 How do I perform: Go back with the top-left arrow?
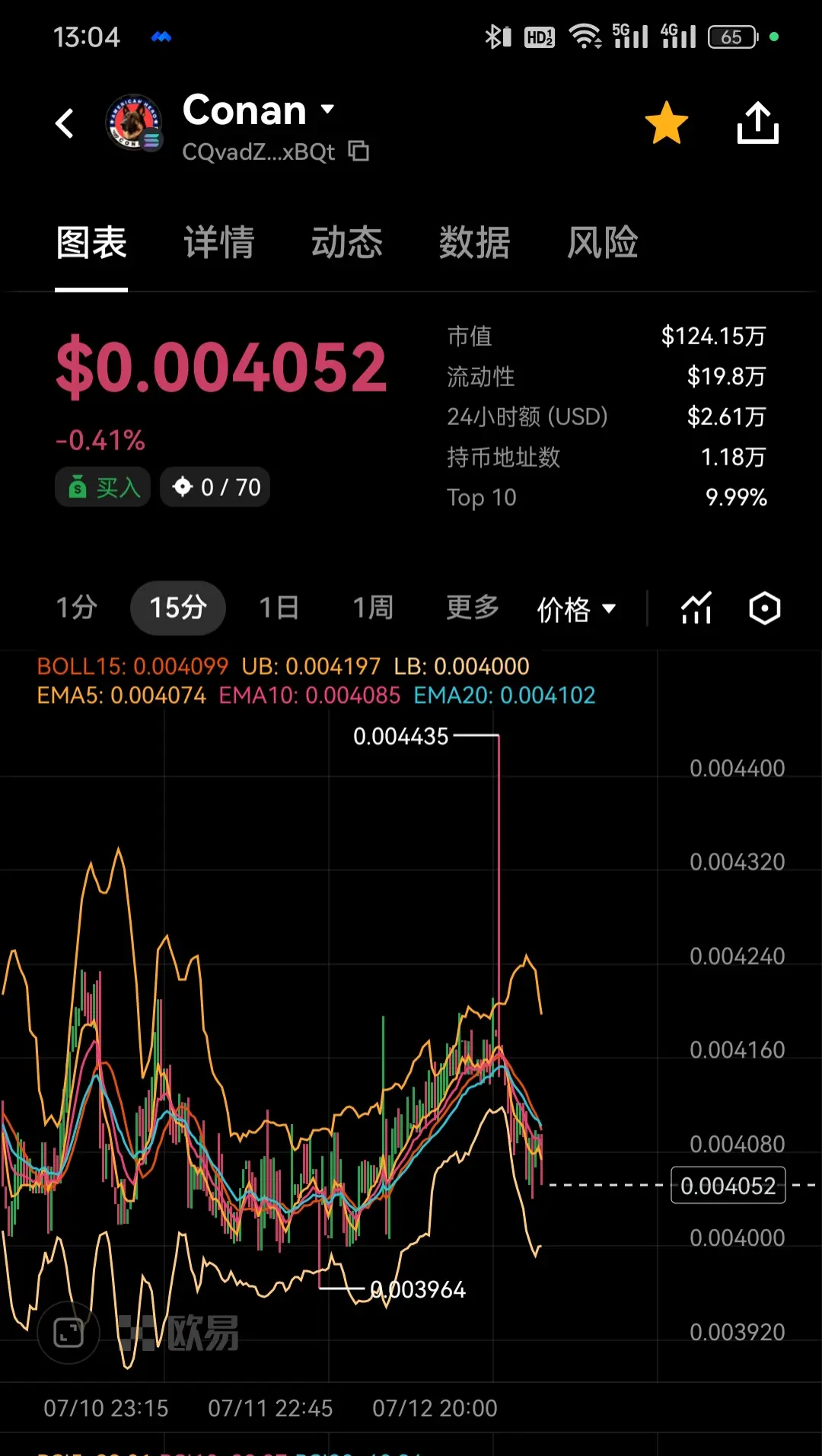pos(65,123)
